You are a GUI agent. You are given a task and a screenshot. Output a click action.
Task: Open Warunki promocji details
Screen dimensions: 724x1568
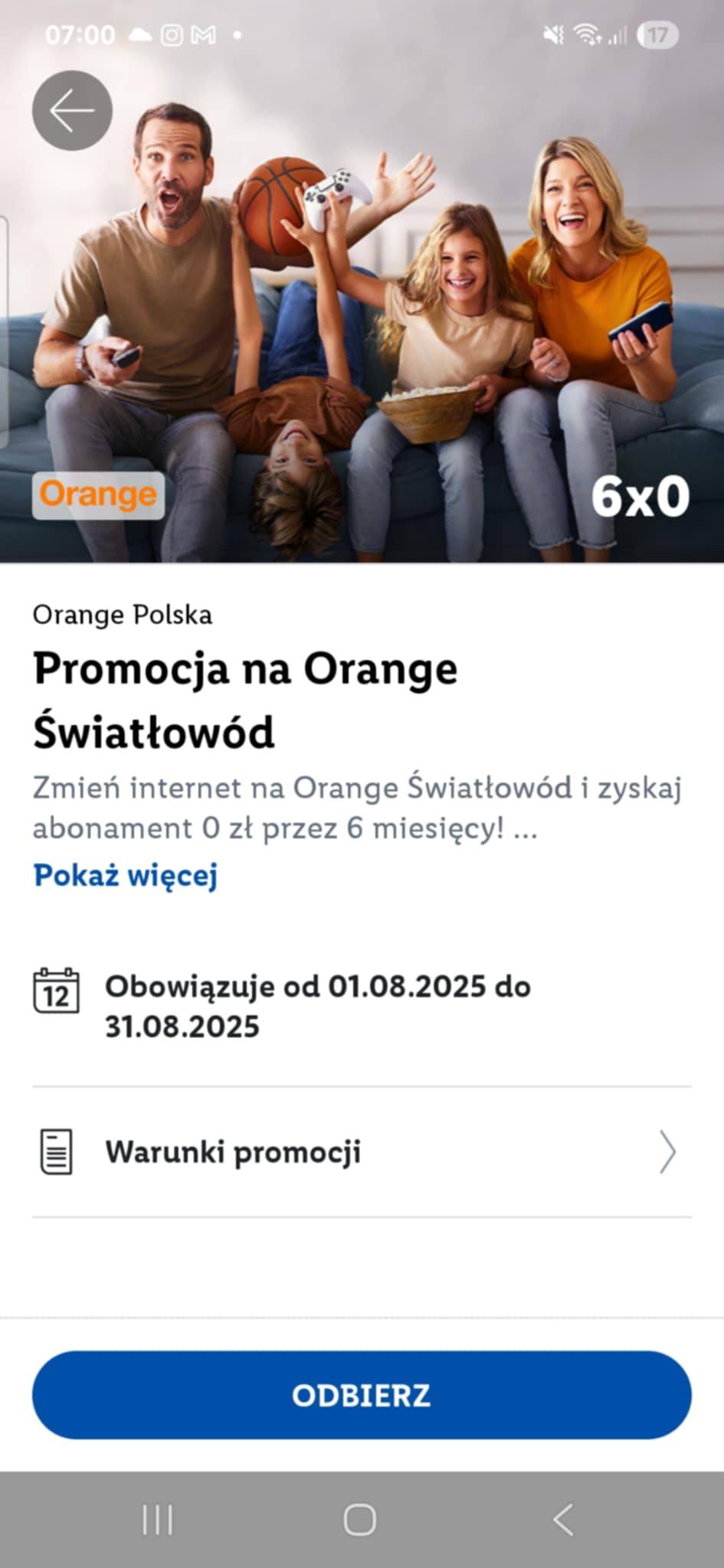[361, 1151]
